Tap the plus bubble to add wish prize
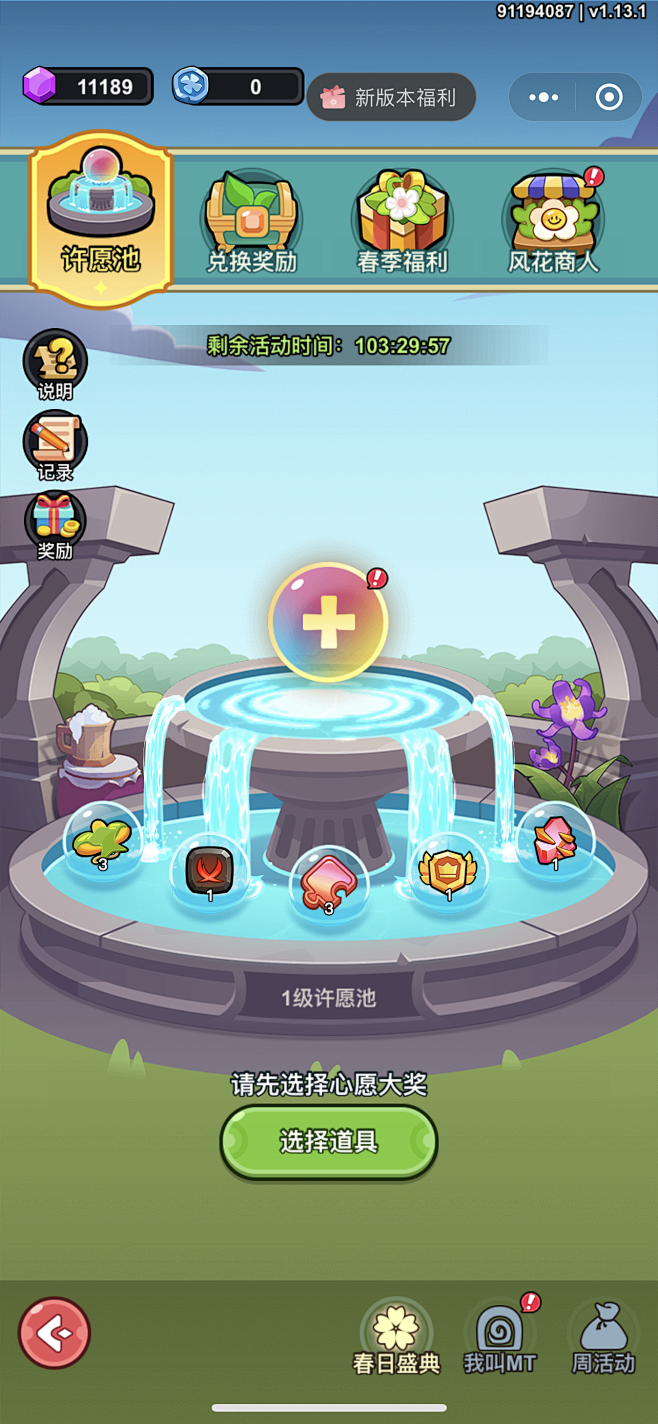The image size is (658, 1424). point(328,622)
